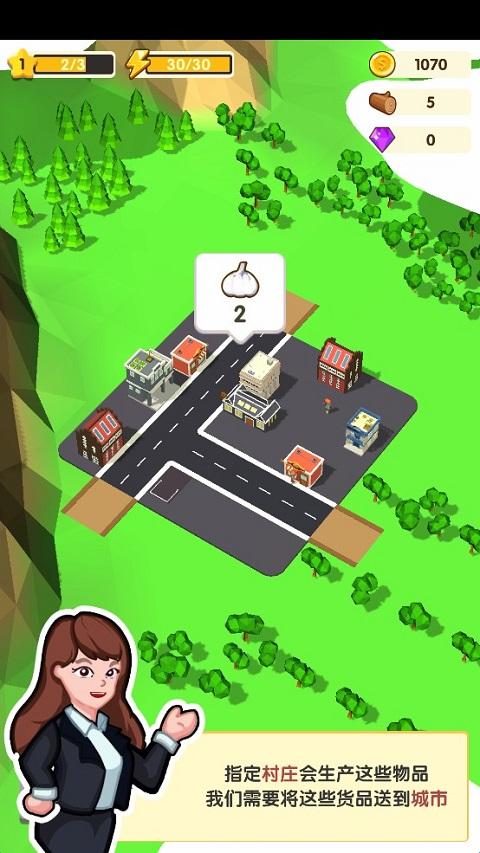Open the star level progress
The width and height of the screenshot is (480, 853).
(61, 65)
